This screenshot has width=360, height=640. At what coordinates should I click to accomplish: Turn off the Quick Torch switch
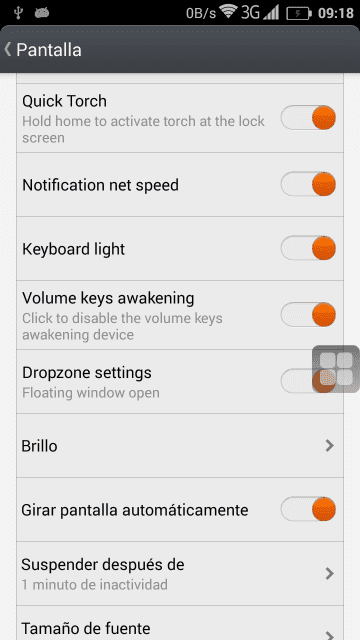point(308,118)
